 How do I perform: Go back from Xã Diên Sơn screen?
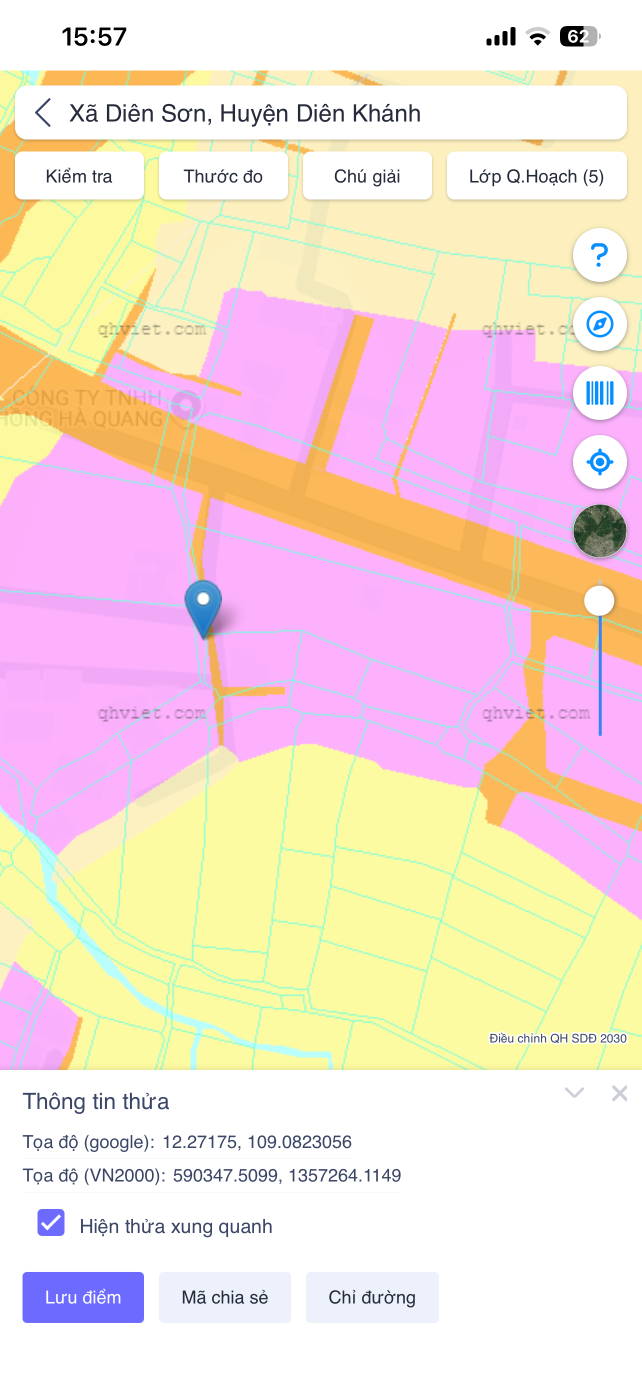(x=43, y=113)
